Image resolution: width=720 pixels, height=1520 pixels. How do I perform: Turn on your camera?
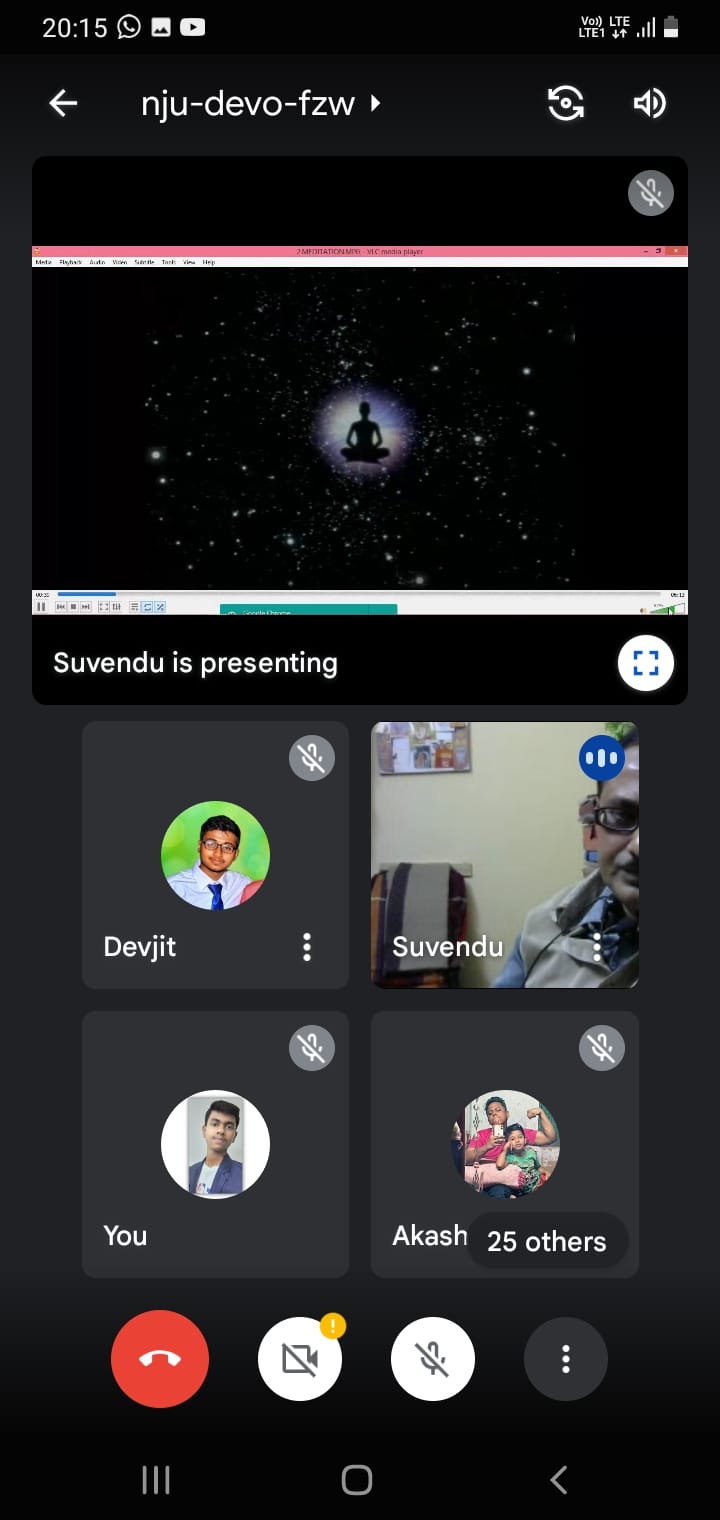coord(300,1359)
